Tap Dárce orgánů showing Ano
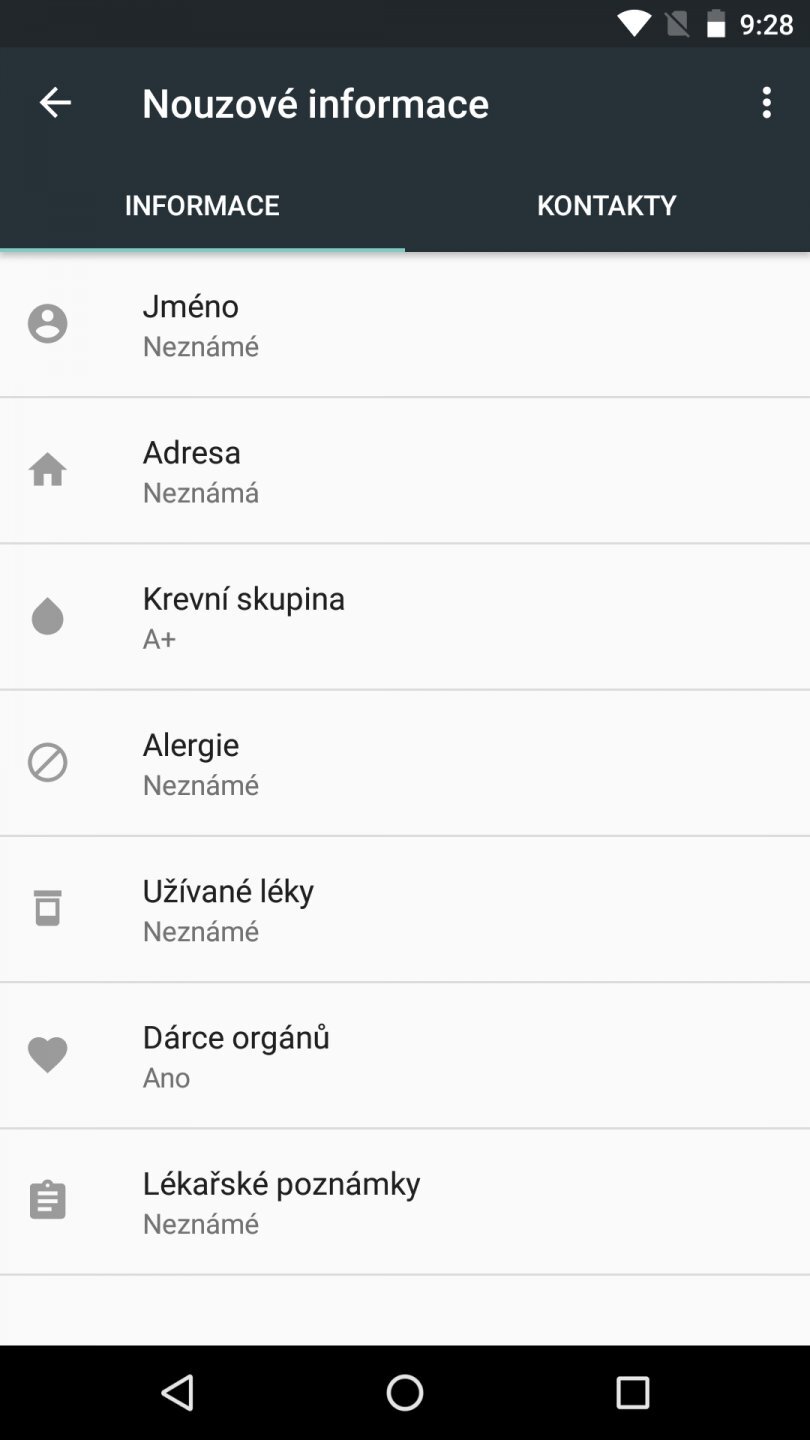Screen dimensions: 810x1440 click(x=400, y=1054)
